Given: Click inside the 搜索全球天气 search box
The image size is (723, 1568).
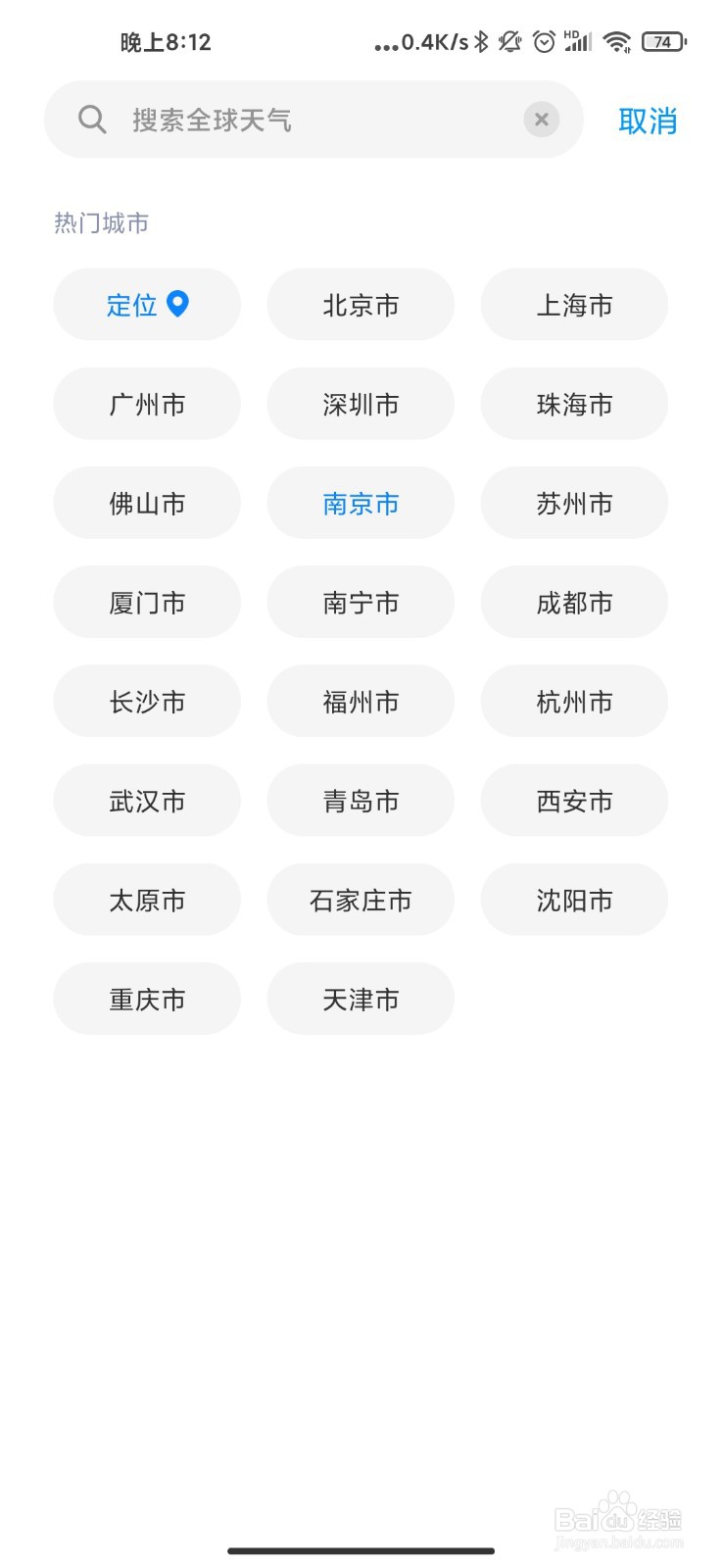Looking at the screenshot, I should click(294, 119).
